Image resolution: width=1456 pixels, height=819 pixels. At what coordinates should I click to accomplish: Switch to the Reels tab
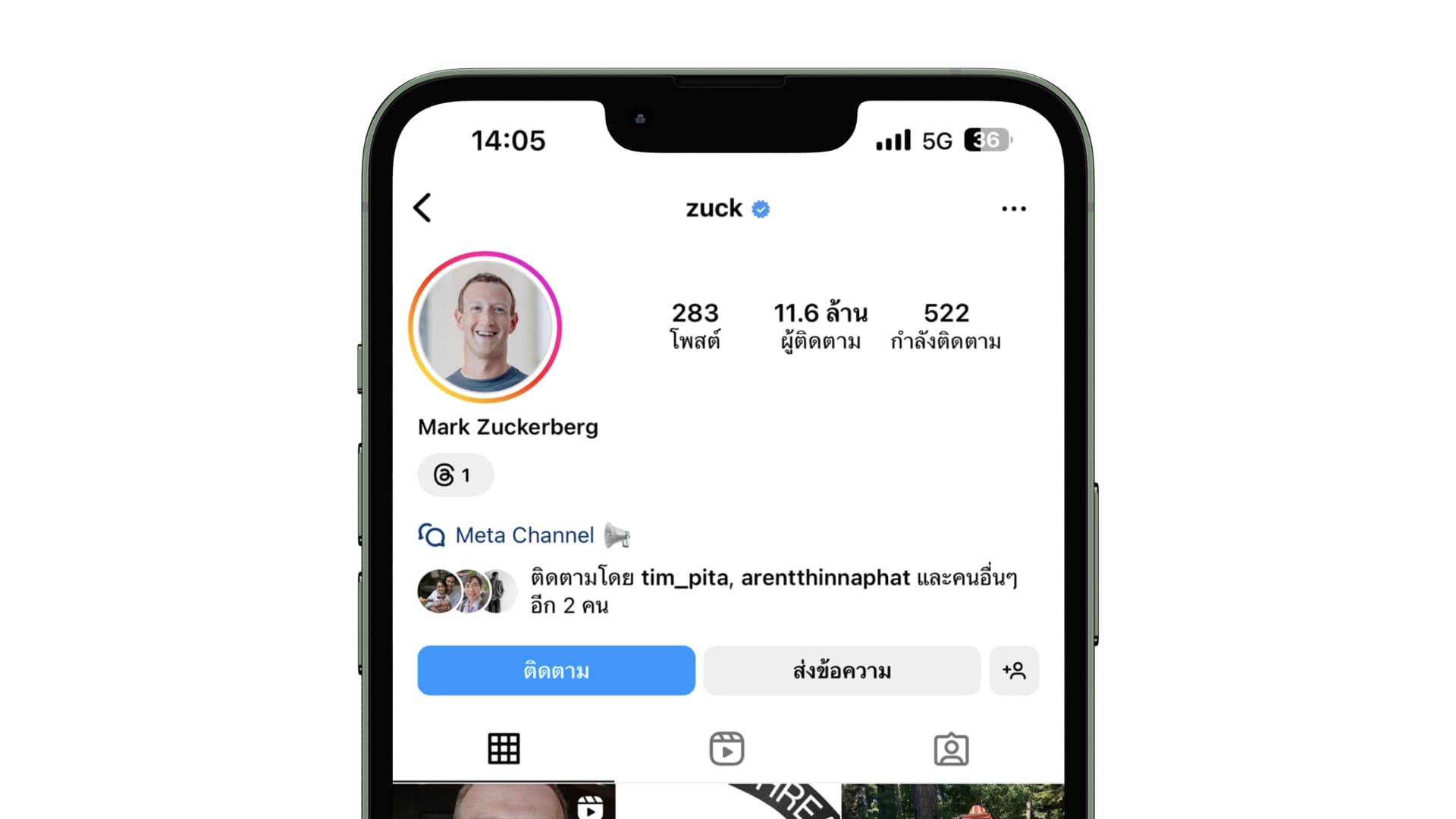point(726,748)
